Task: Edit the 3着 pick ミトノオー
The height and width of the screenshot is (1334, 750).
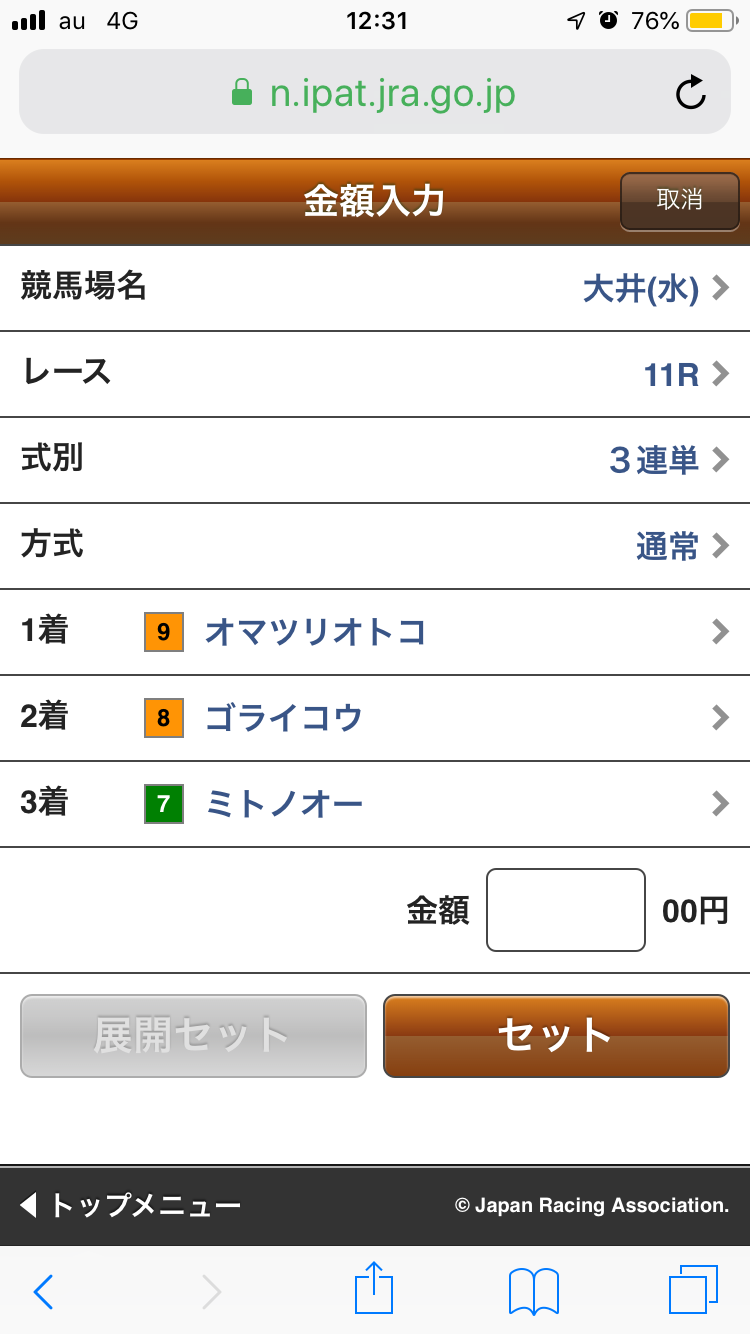Action: [x=375, y=804]
